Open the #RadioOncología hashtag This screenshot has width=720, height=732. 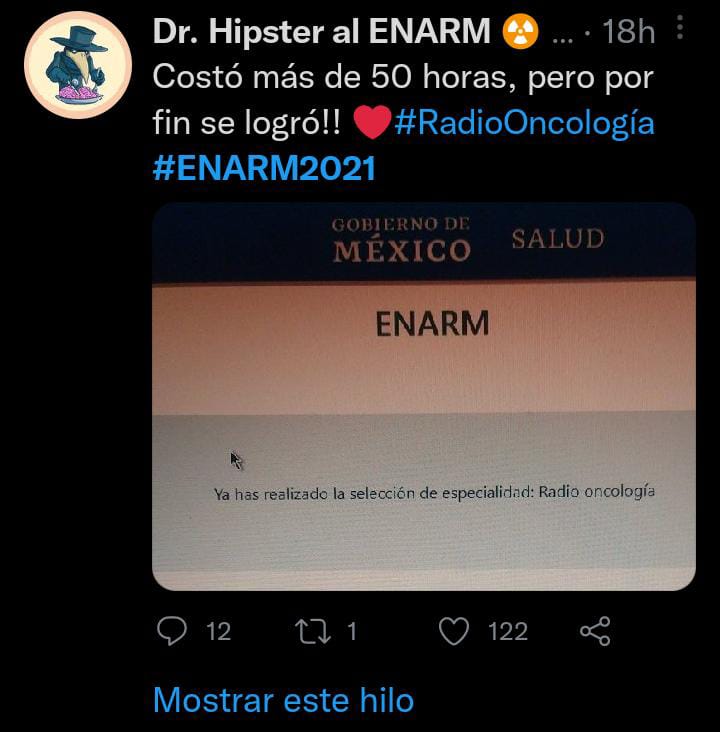[524, 124]
